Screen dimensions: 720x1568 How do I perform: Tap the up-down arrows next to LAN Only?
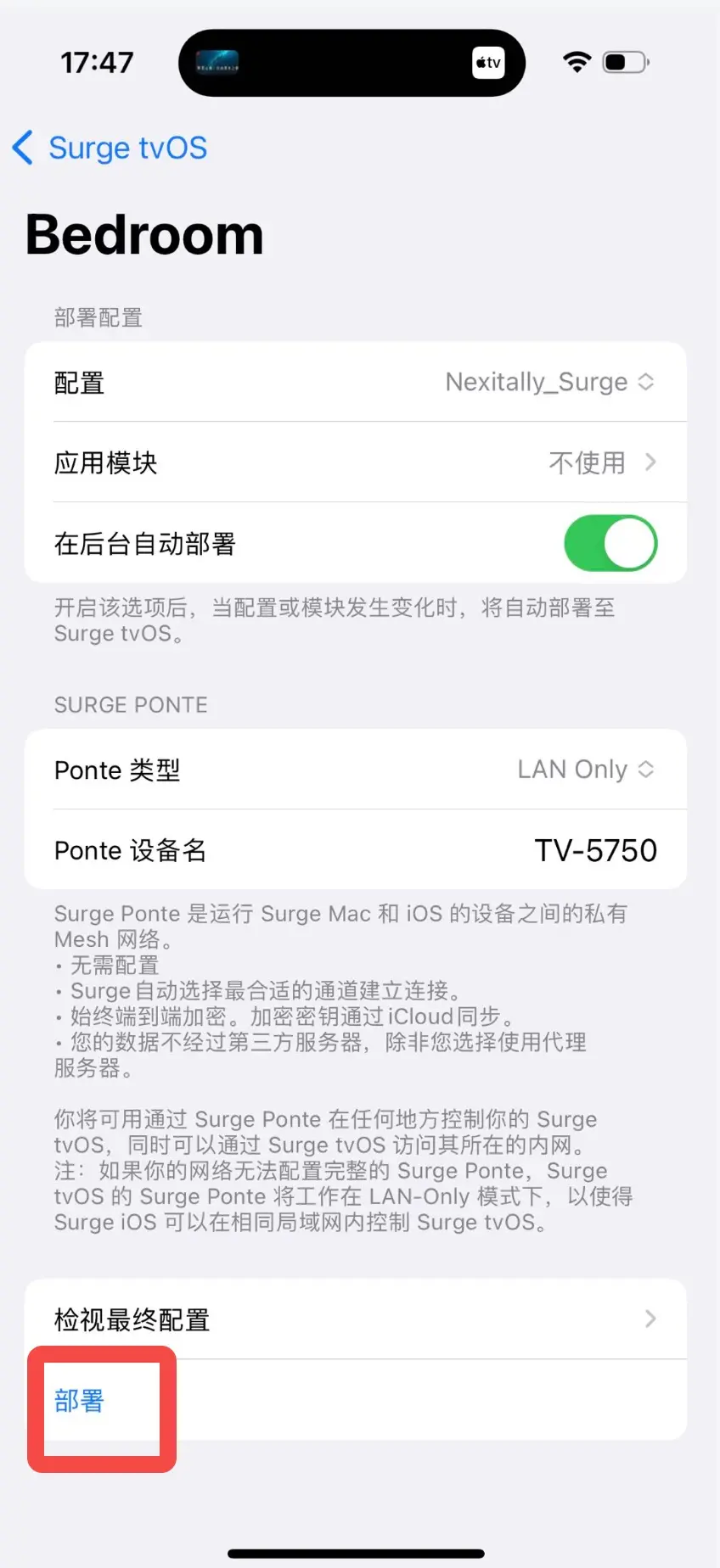pos(647,770)
